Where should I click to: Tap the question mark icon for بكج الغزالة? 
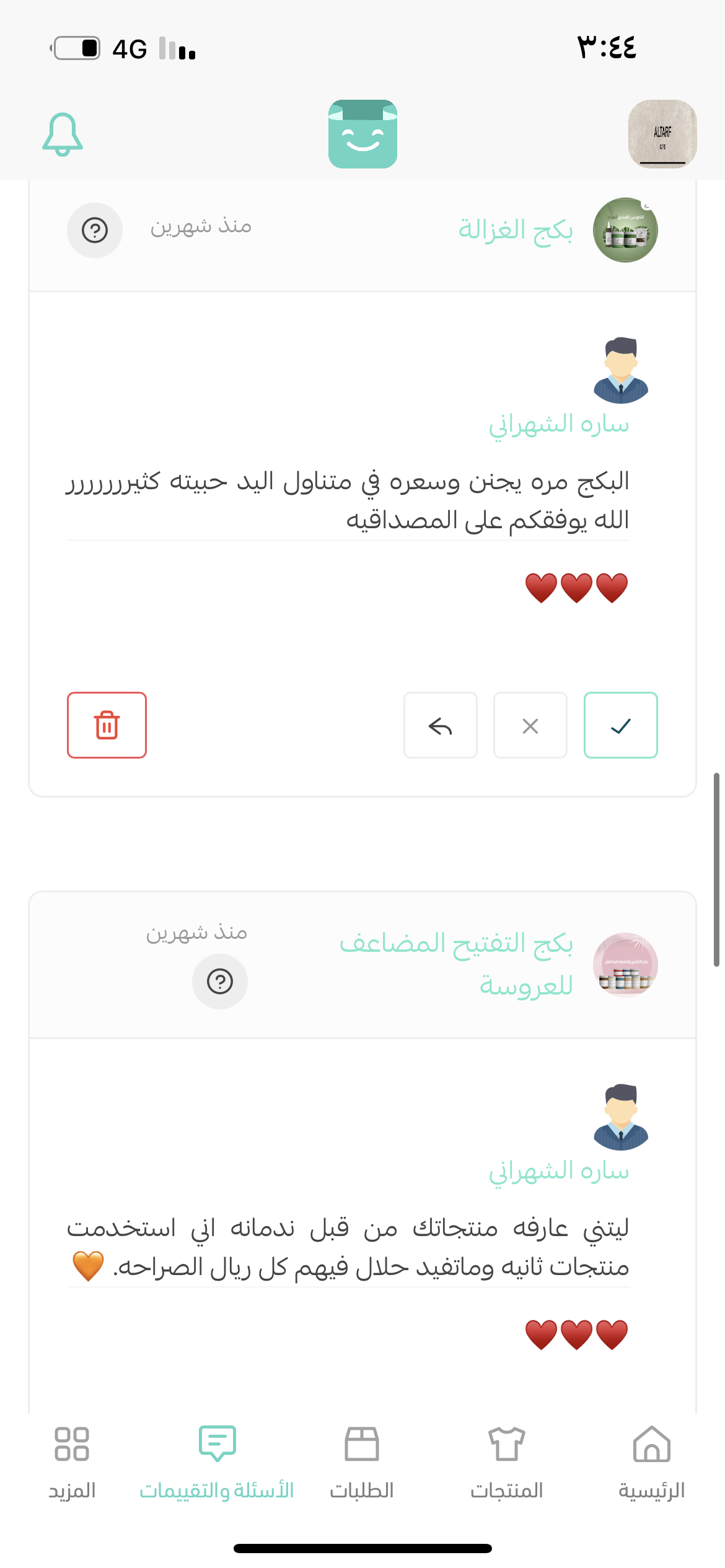coord(95,230)
